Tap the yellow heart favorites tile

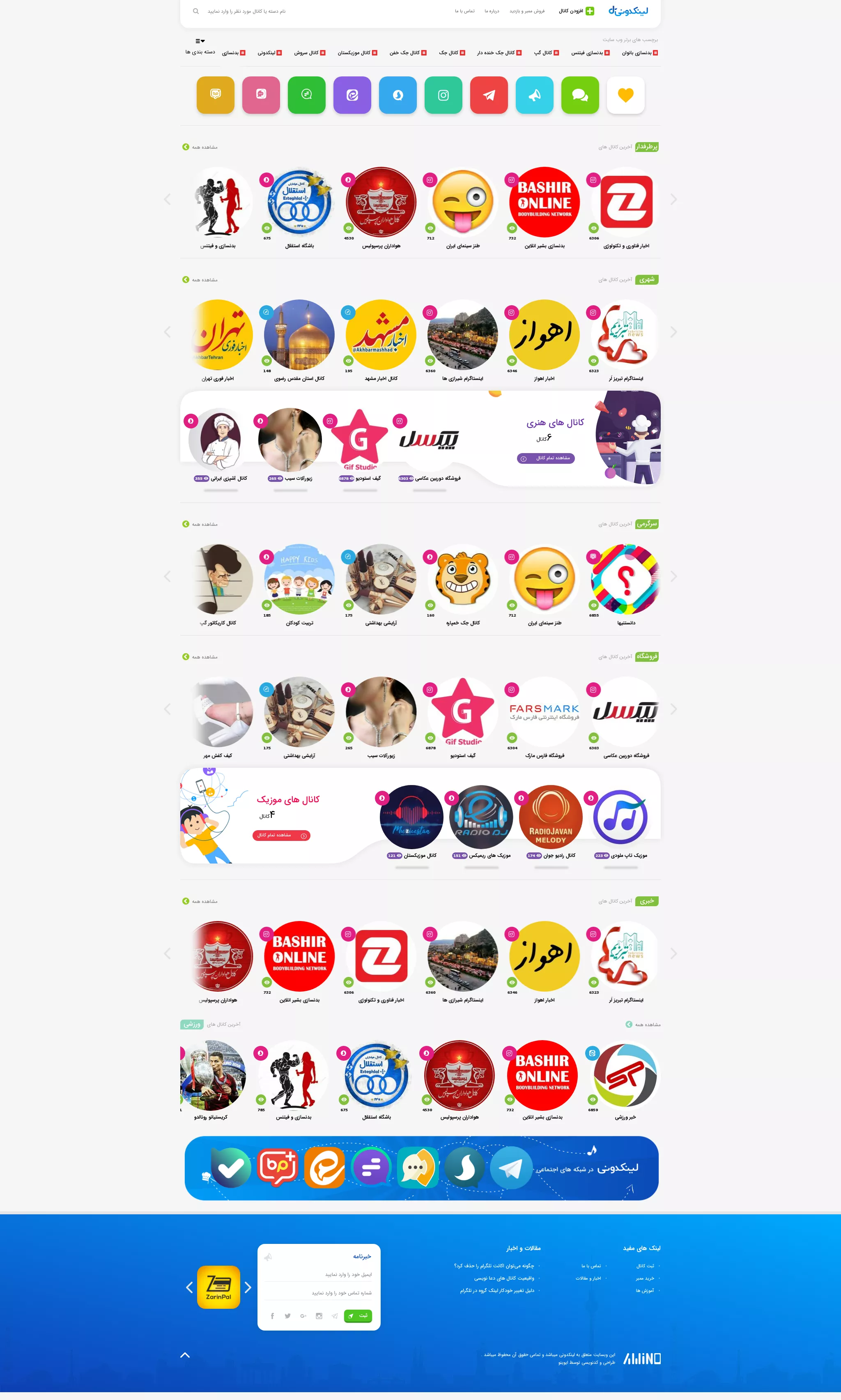(x=625, y=95)
